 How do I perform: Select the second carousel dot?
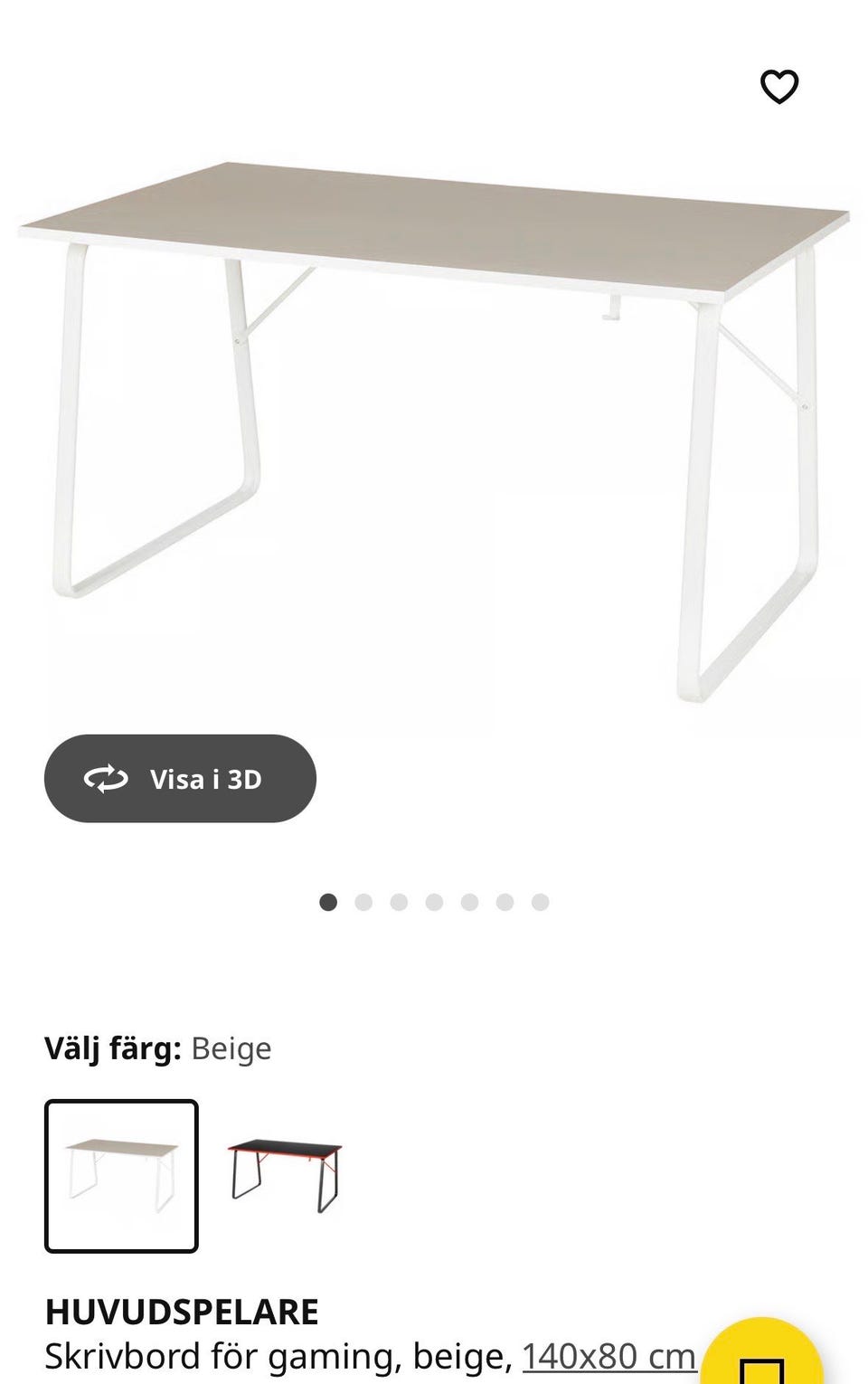click(x=363, y=901)
